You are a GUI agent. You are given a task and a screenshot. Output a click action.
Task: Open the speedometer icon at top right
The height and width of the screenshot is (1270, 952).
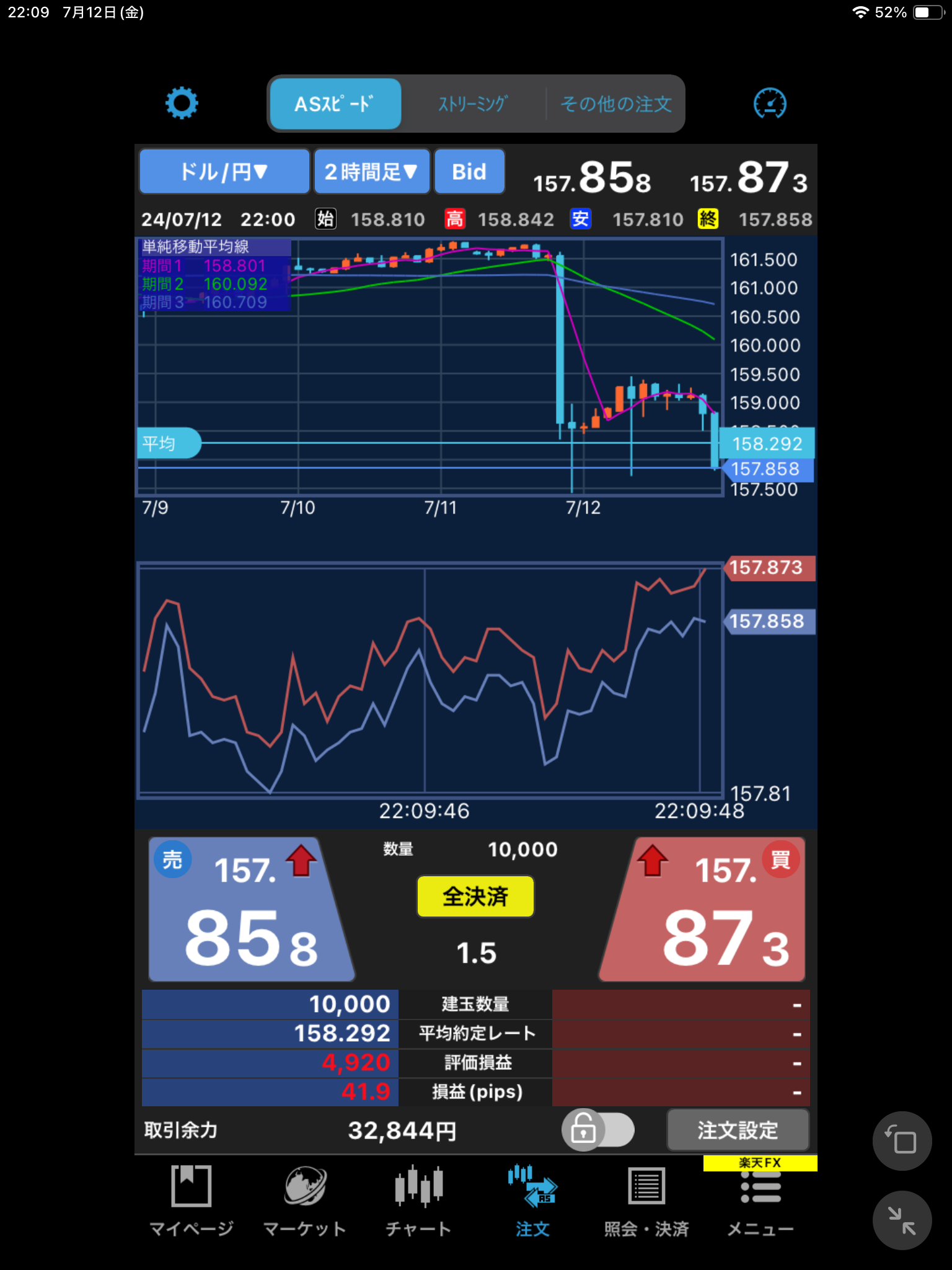tap(769, 104)
